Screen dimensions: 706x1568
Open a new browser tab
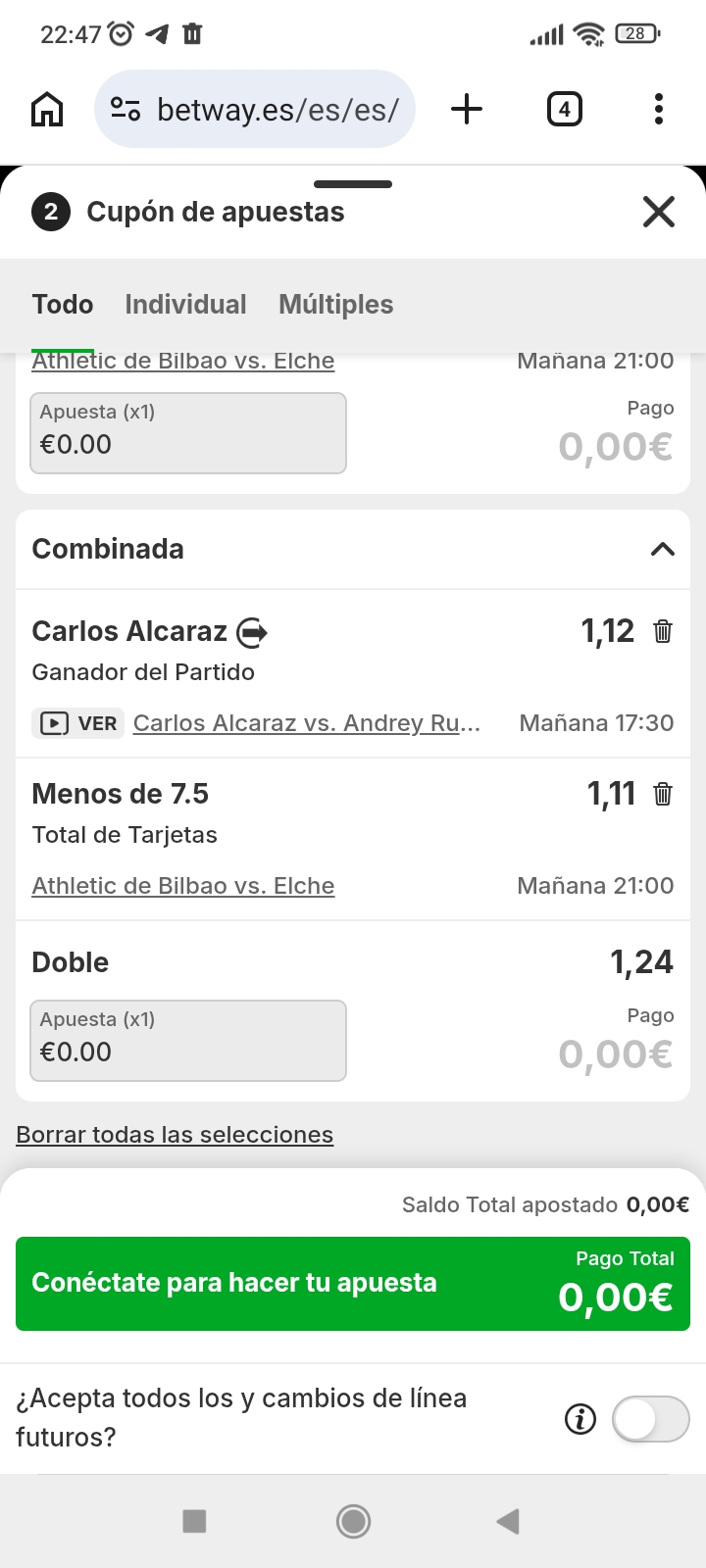467,109
